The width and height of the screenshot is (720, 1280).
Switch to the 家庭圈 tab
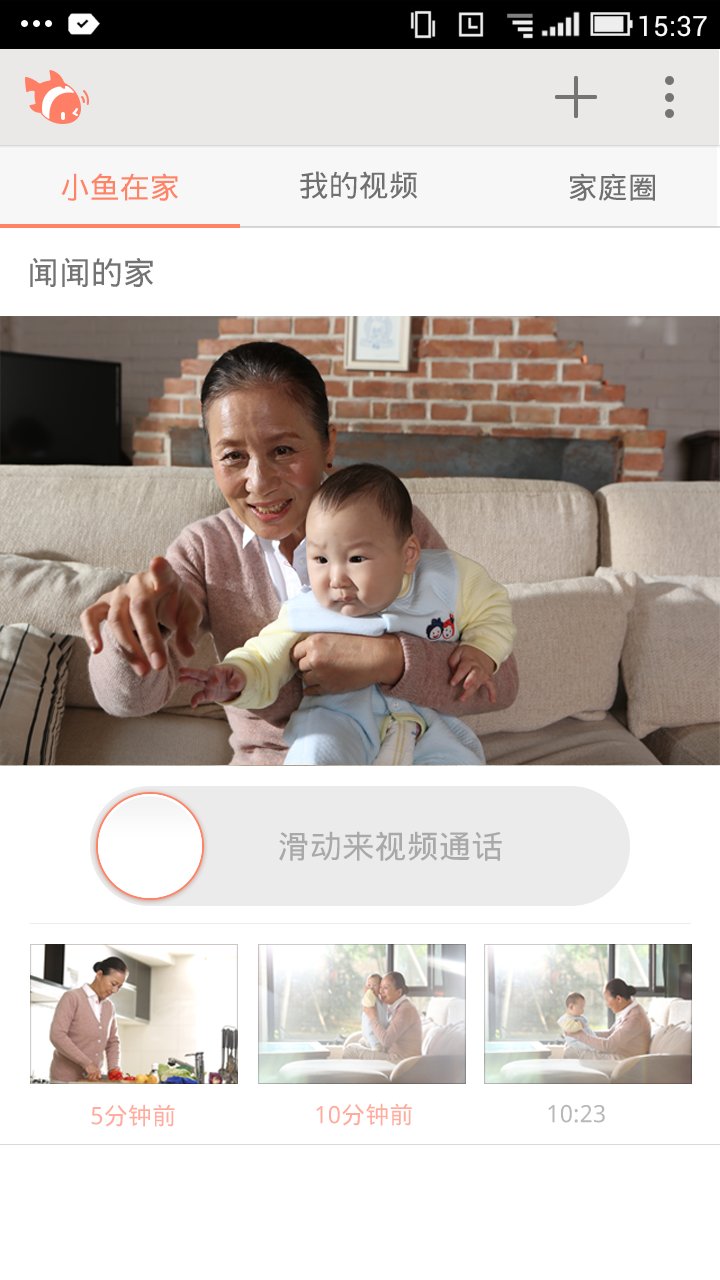pyautogui.click(x=612, y=187)
